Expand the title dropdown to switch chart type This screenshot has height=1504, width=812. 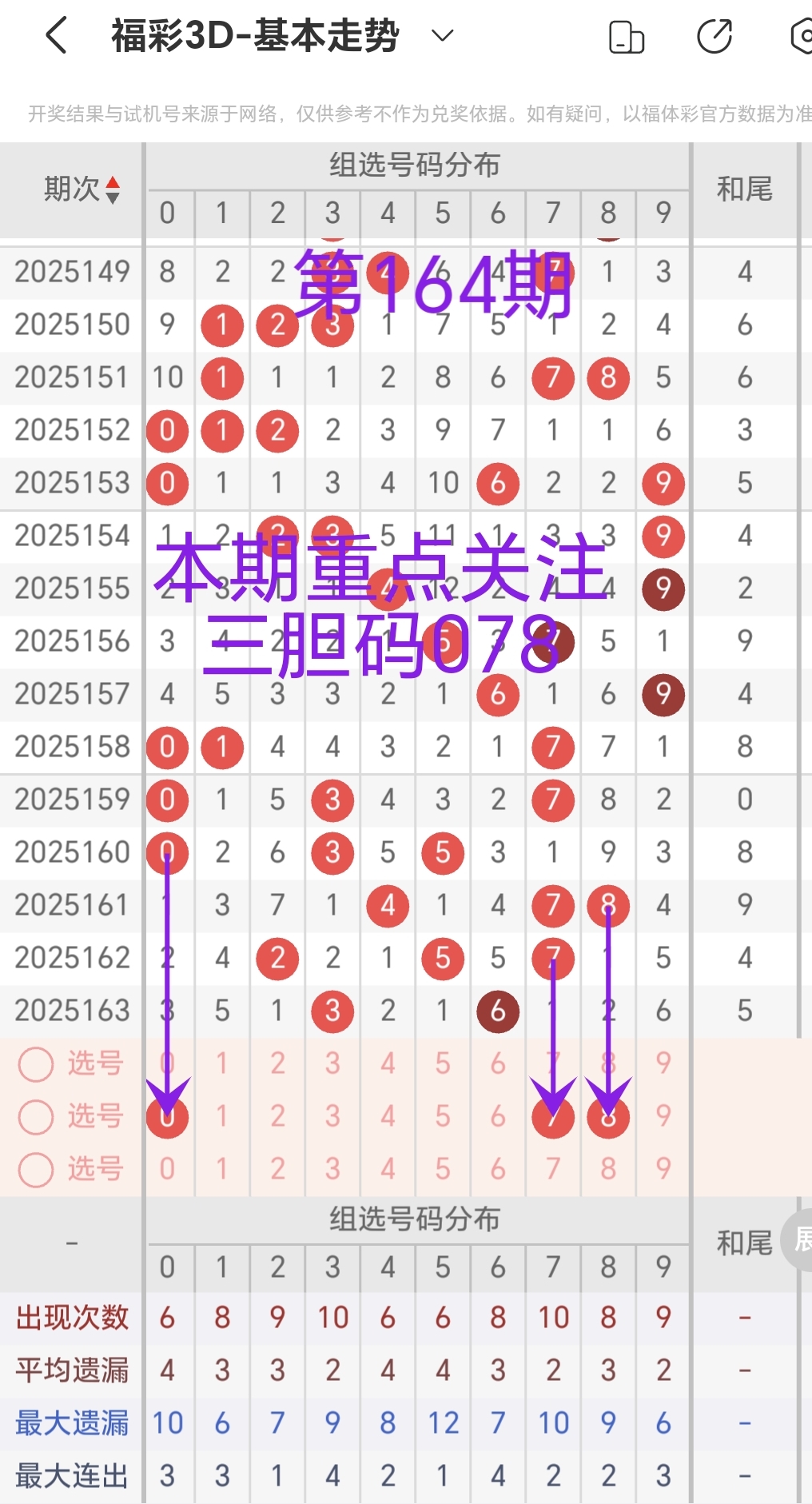coord(443,34)
